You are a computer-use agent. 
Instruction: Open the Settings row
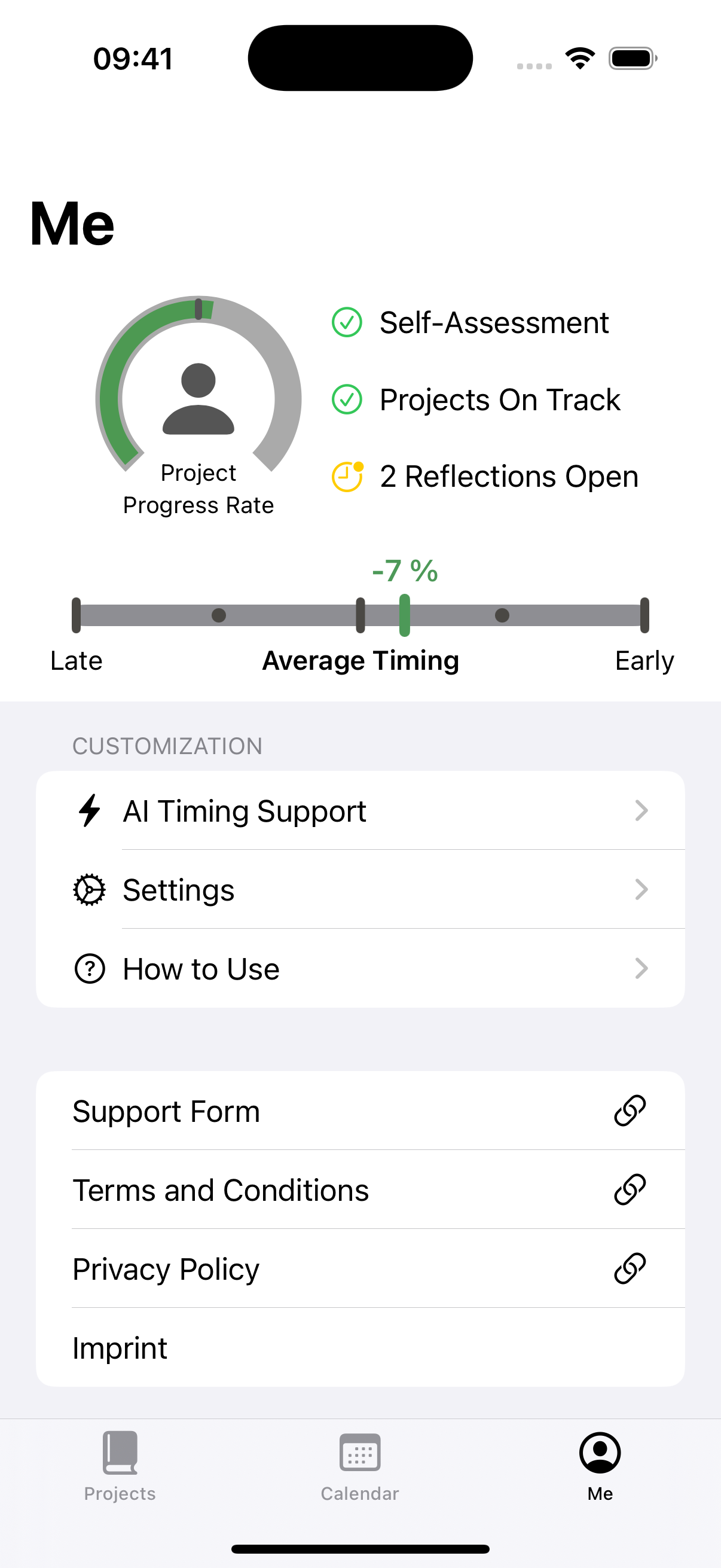coord(360,889)
